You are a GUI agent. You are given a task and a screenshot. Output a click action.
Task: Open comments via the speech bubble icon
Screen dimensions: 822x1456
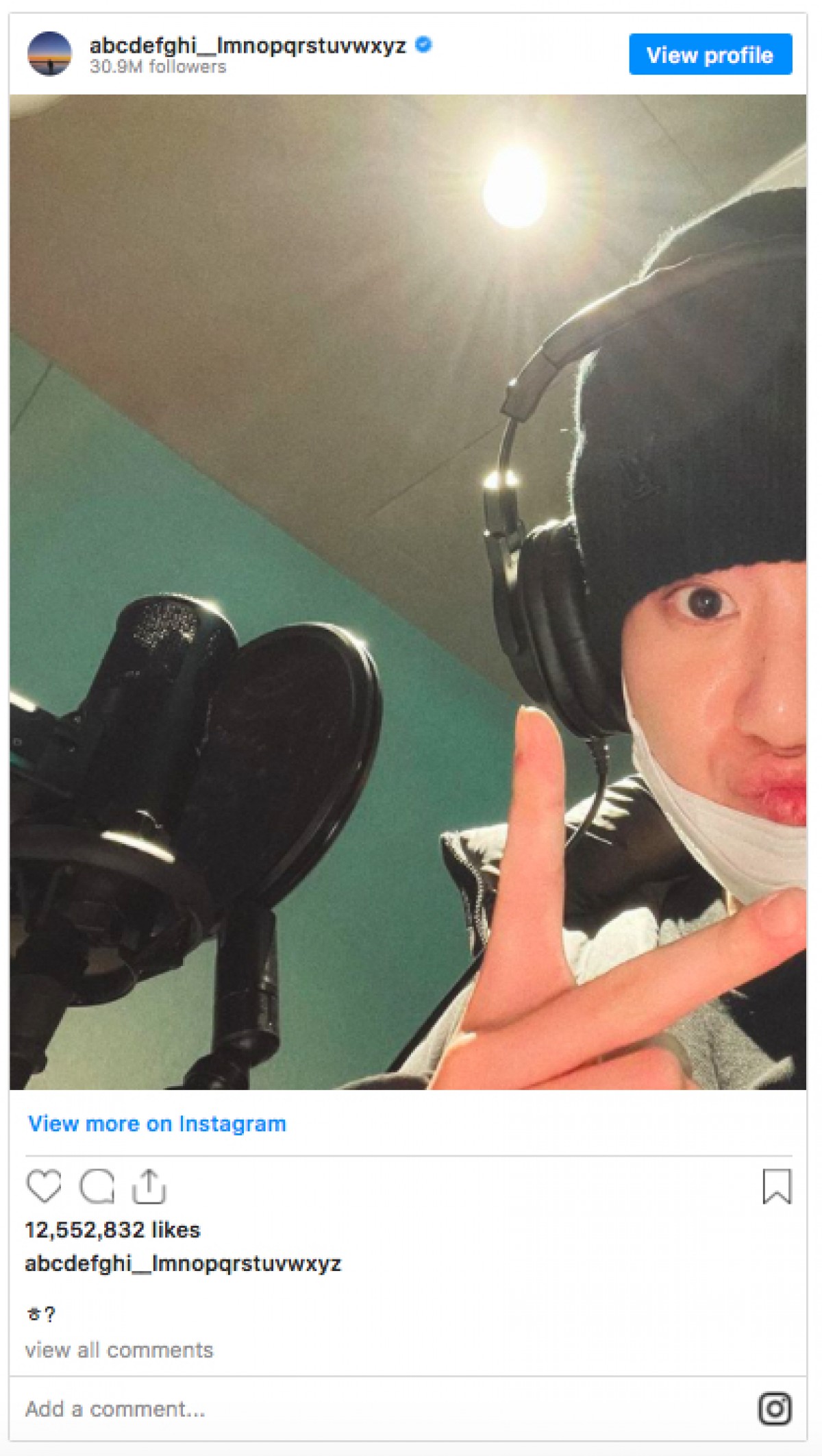pos(97,1186)
